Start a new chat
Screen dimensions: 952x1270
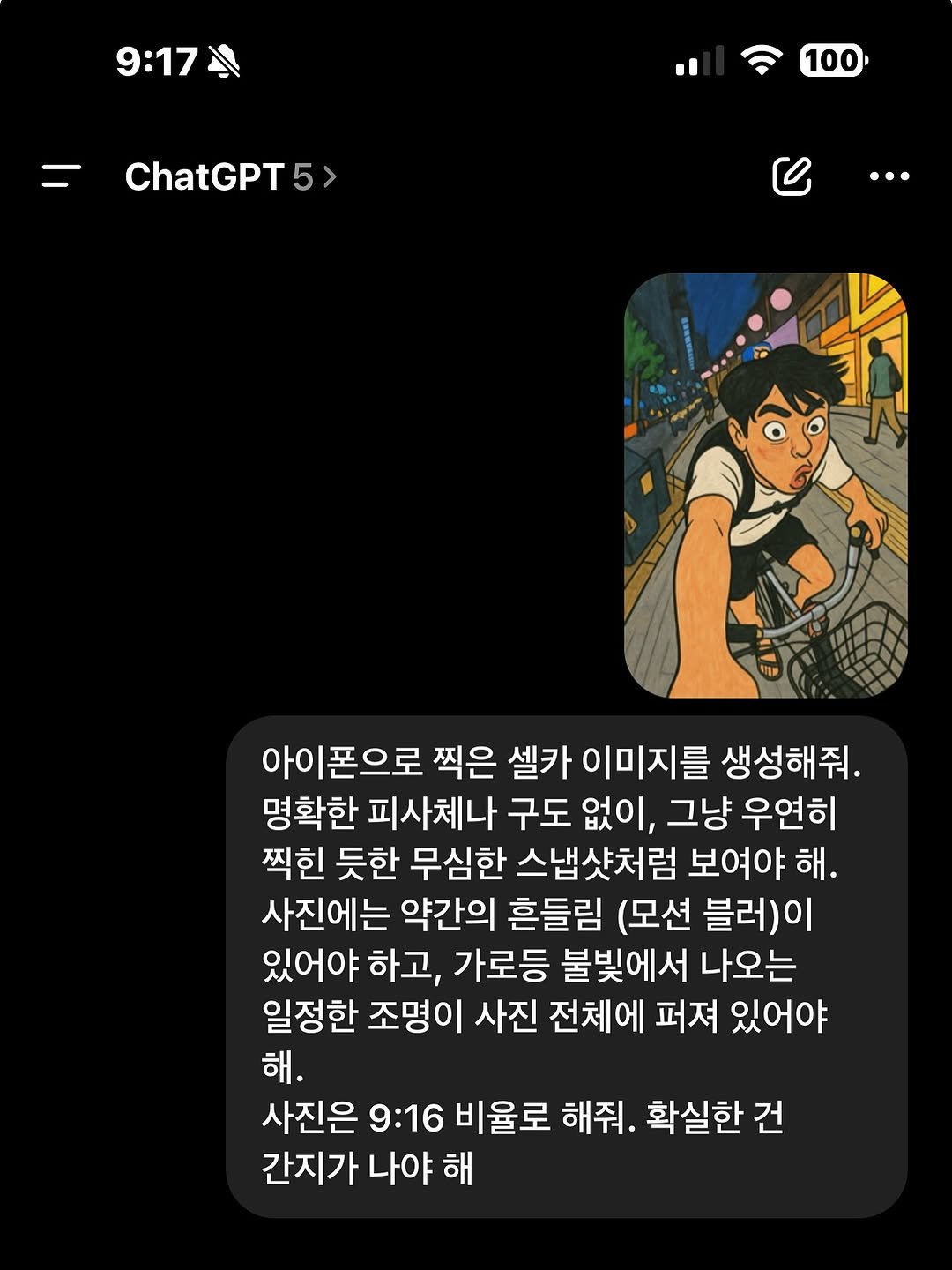[x=791, y=176]
